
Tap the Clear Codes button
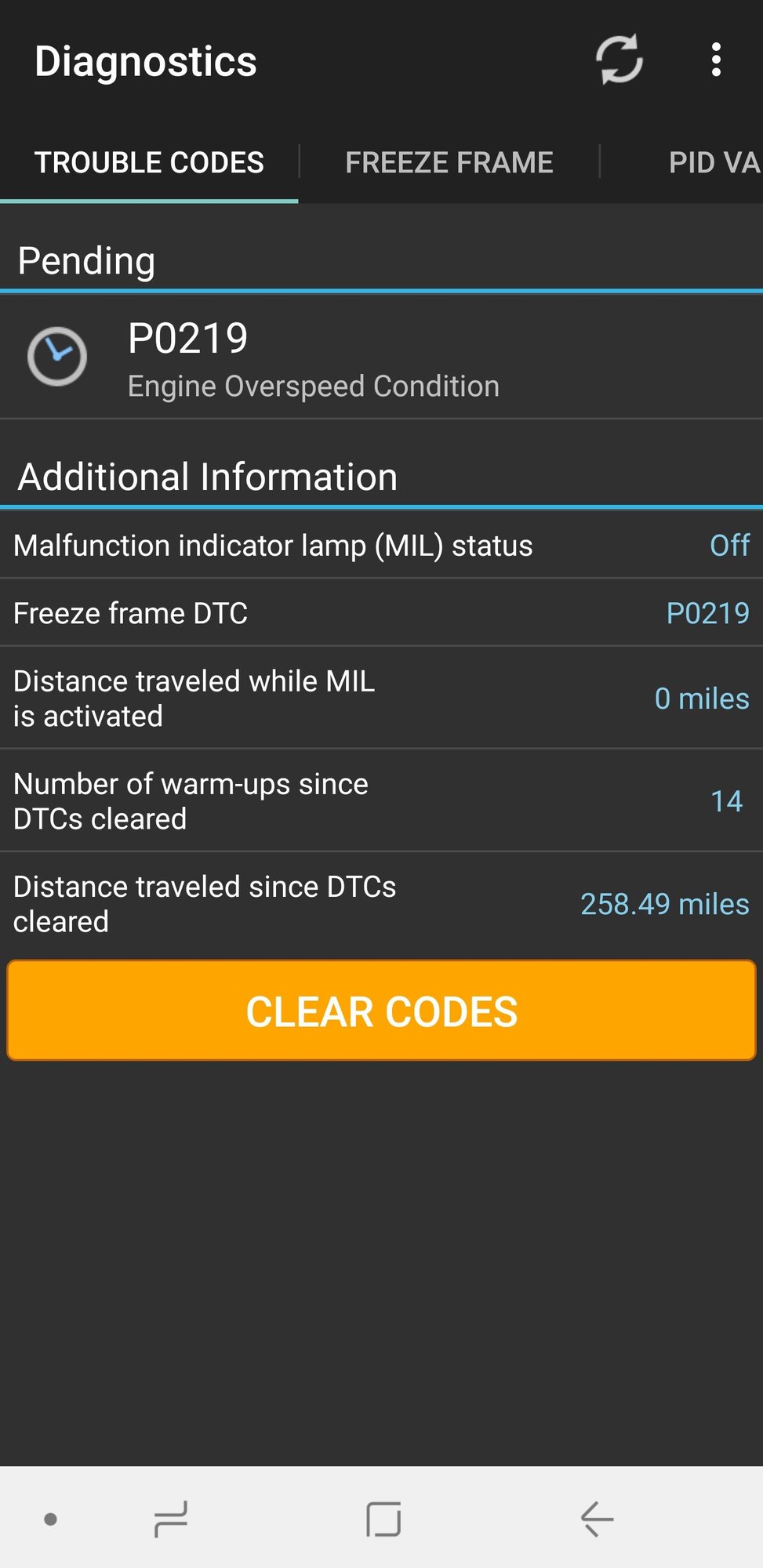click(381, 1011)
